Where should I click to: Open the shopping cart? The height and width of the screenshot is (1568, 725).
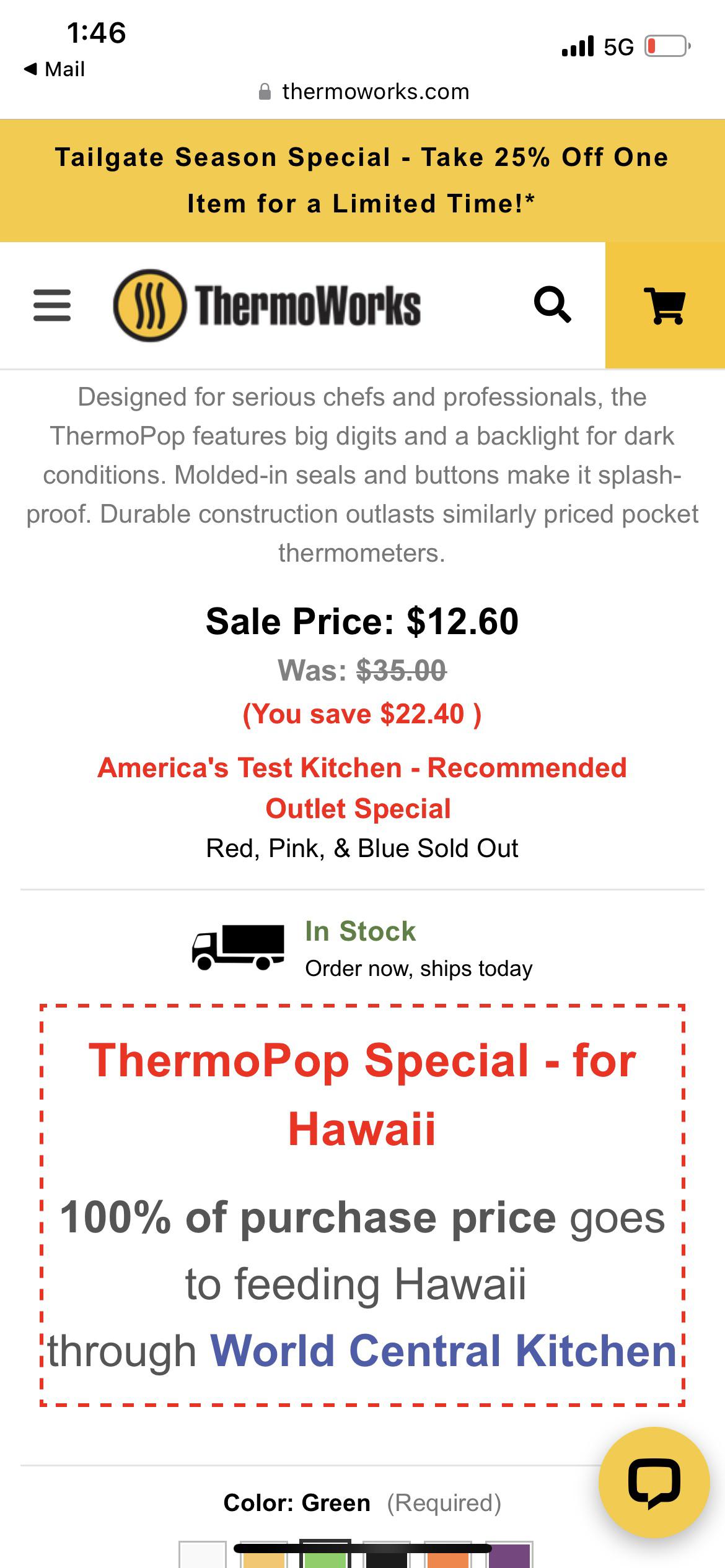point(665,305)
